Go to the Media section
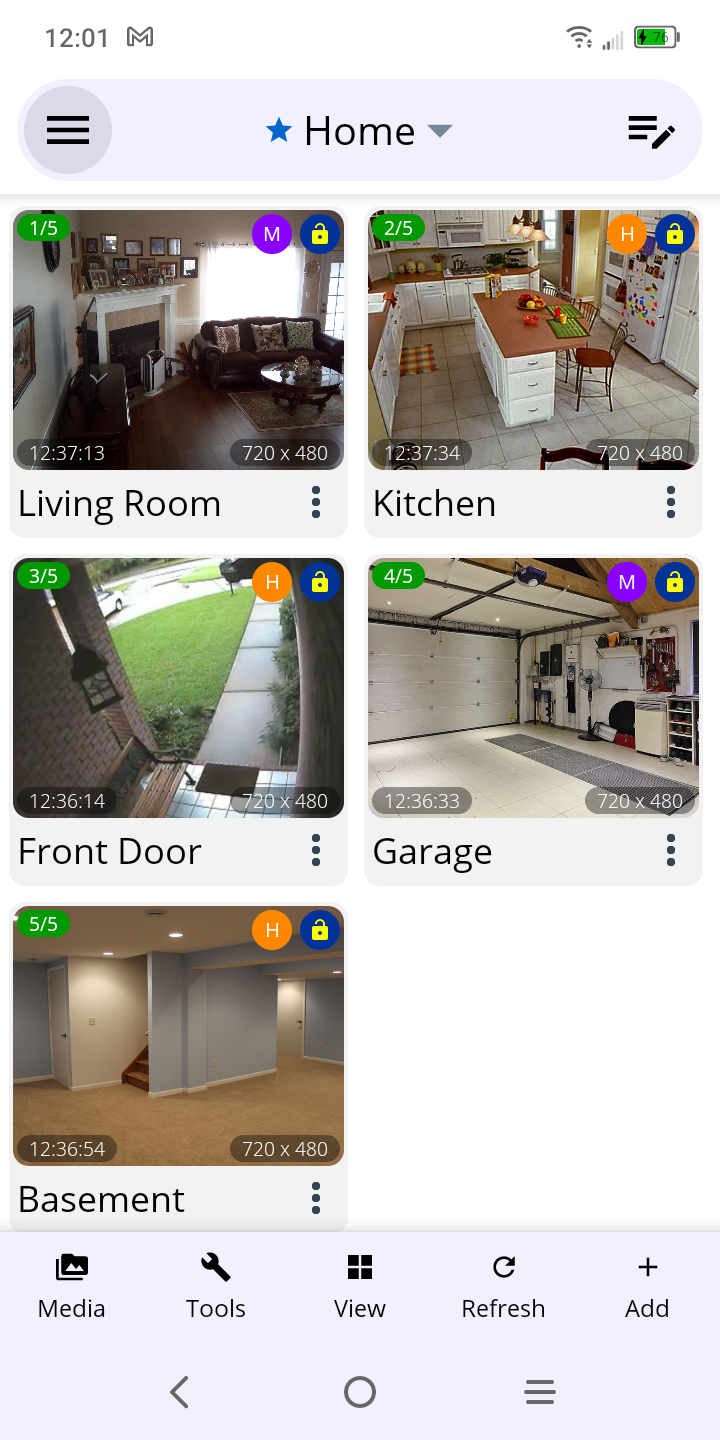The width and height of the screenshot is (720, 1440). [72, 1287]
